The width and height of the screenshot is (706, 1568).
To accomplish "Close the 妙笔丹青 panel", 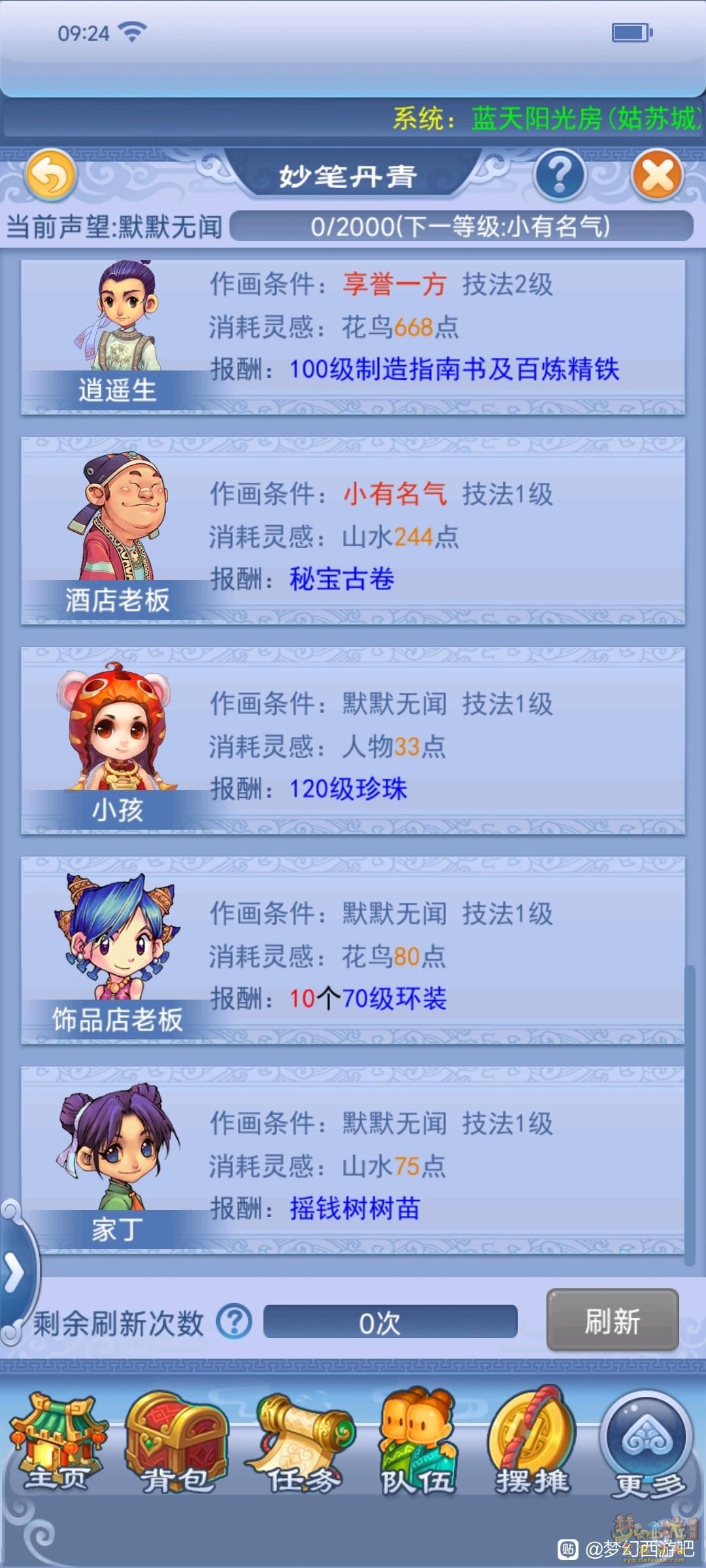I will (657, 175).
